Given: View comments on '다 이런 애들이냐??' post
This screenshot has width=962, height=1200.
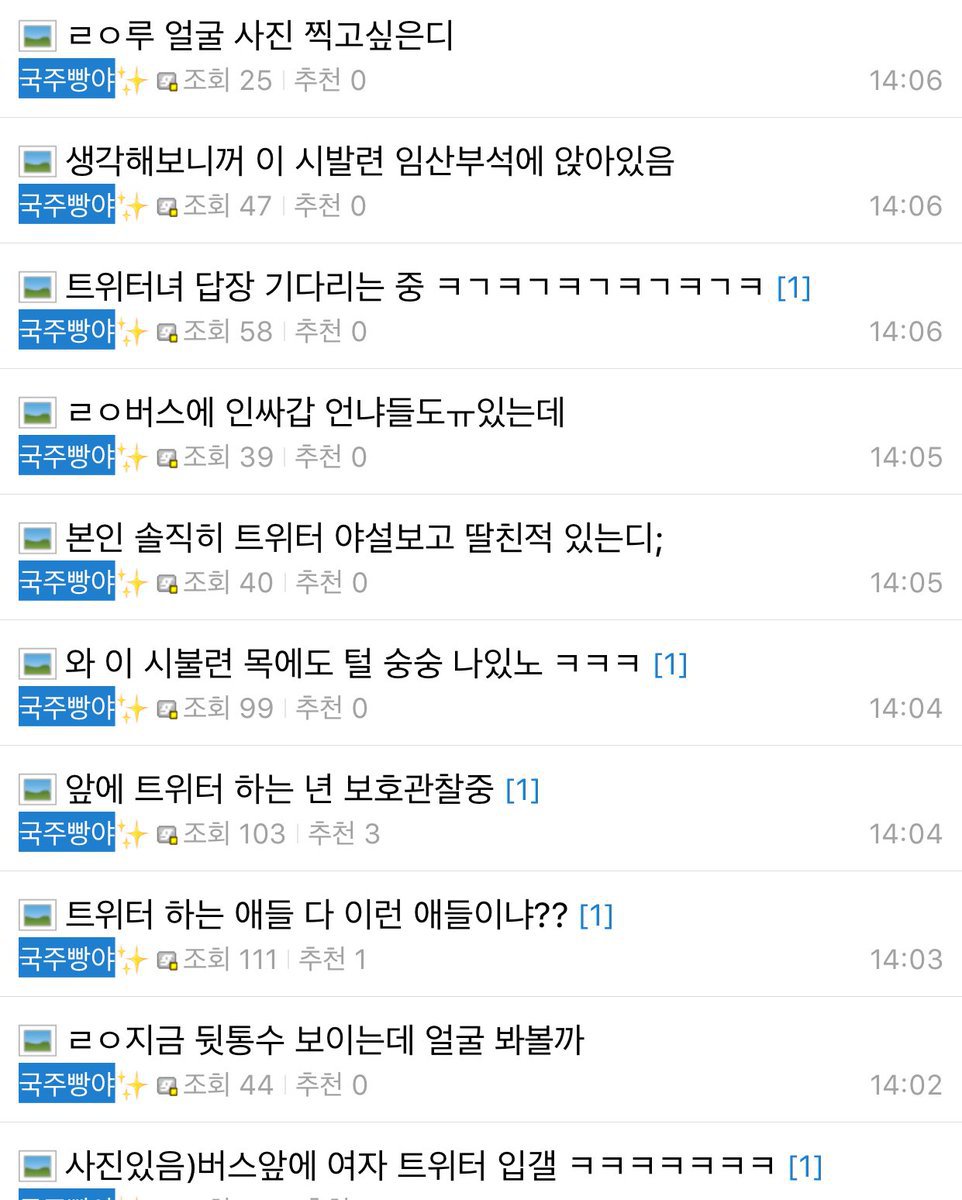Looking at the screenshot, I should pos(596,915).
